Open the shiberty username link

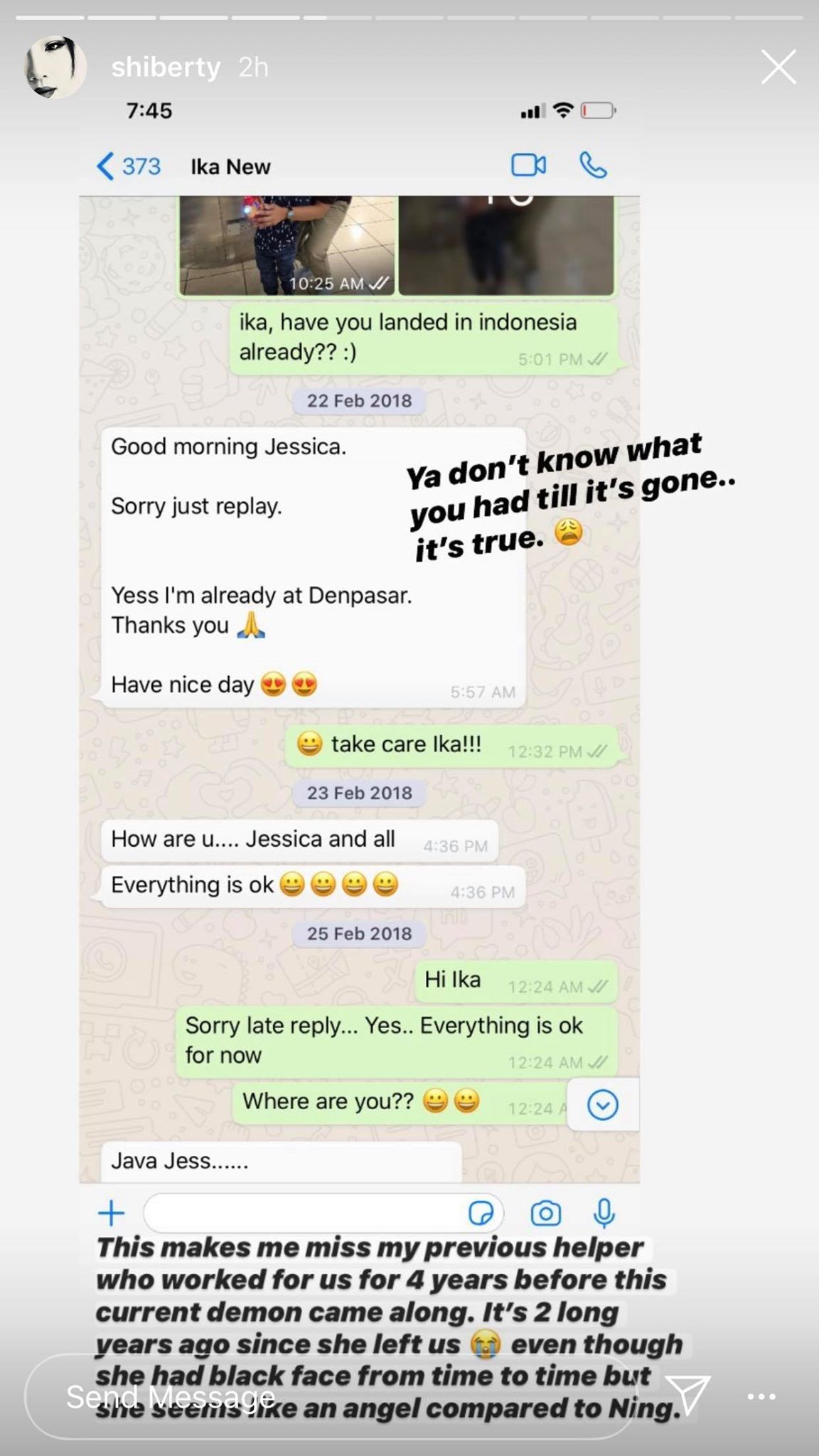(166, 68)
